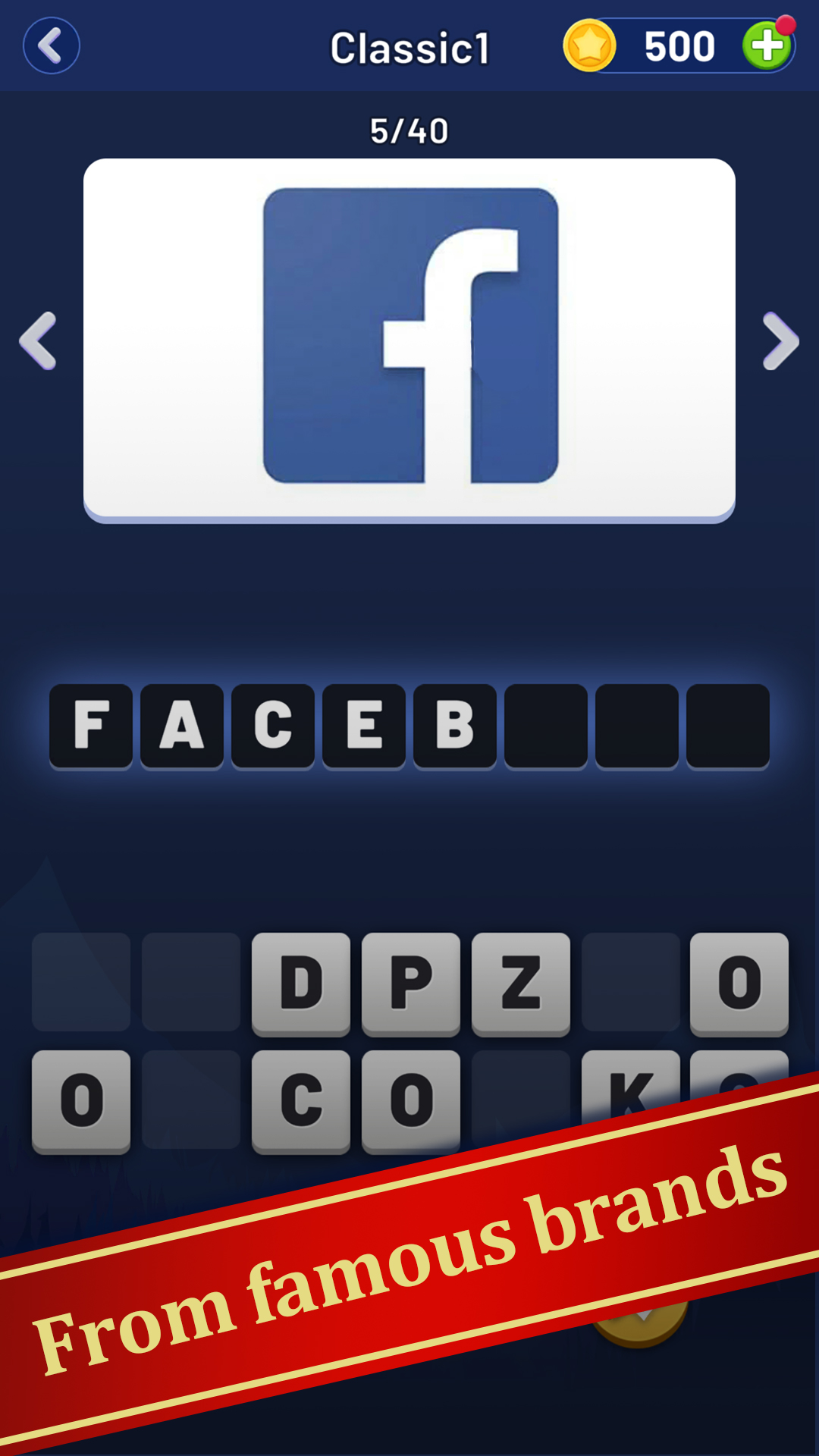Click the first empty answer slot after B
819x1456 pixels.
[546, 727]
